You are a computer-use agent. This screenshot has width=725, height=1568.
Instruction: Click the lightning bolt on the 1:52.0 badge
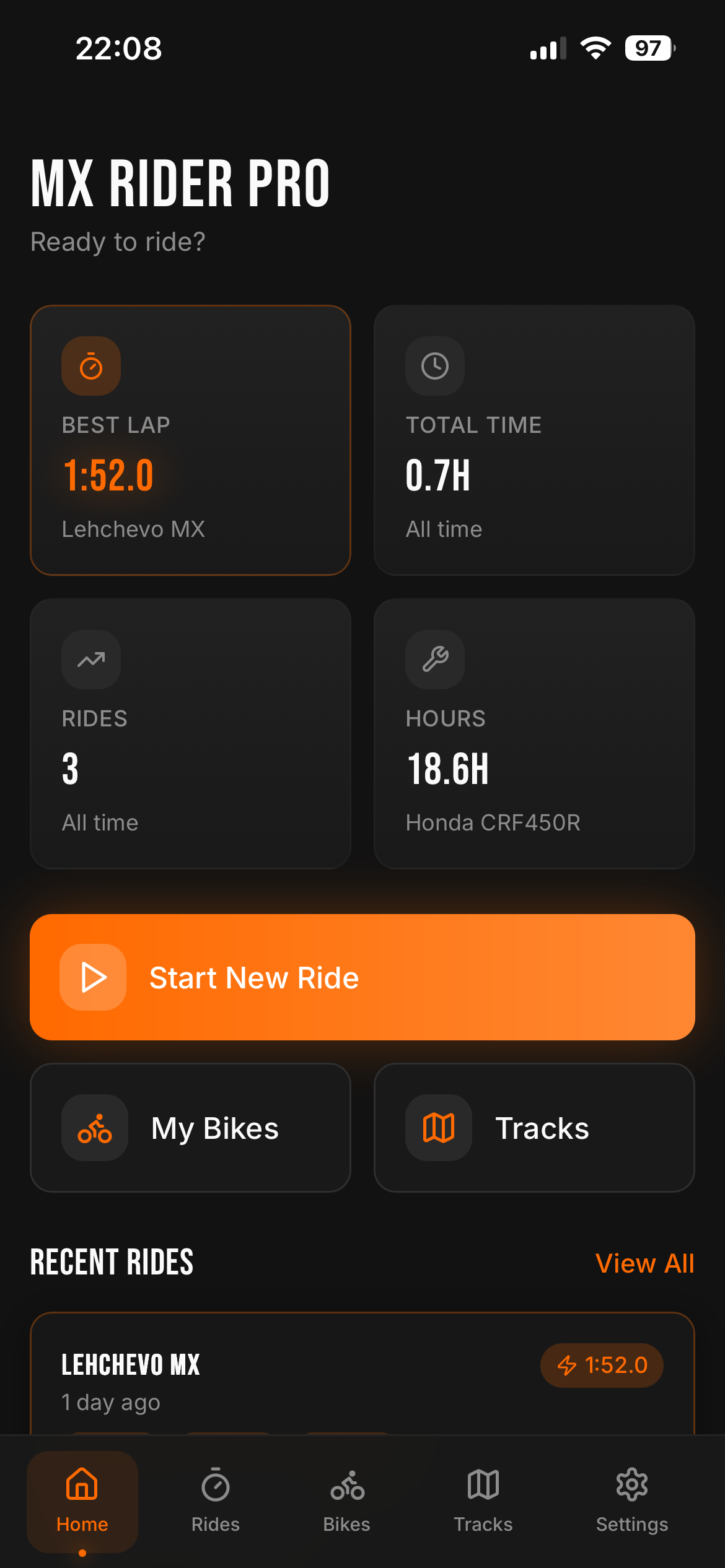point(568,1365)
